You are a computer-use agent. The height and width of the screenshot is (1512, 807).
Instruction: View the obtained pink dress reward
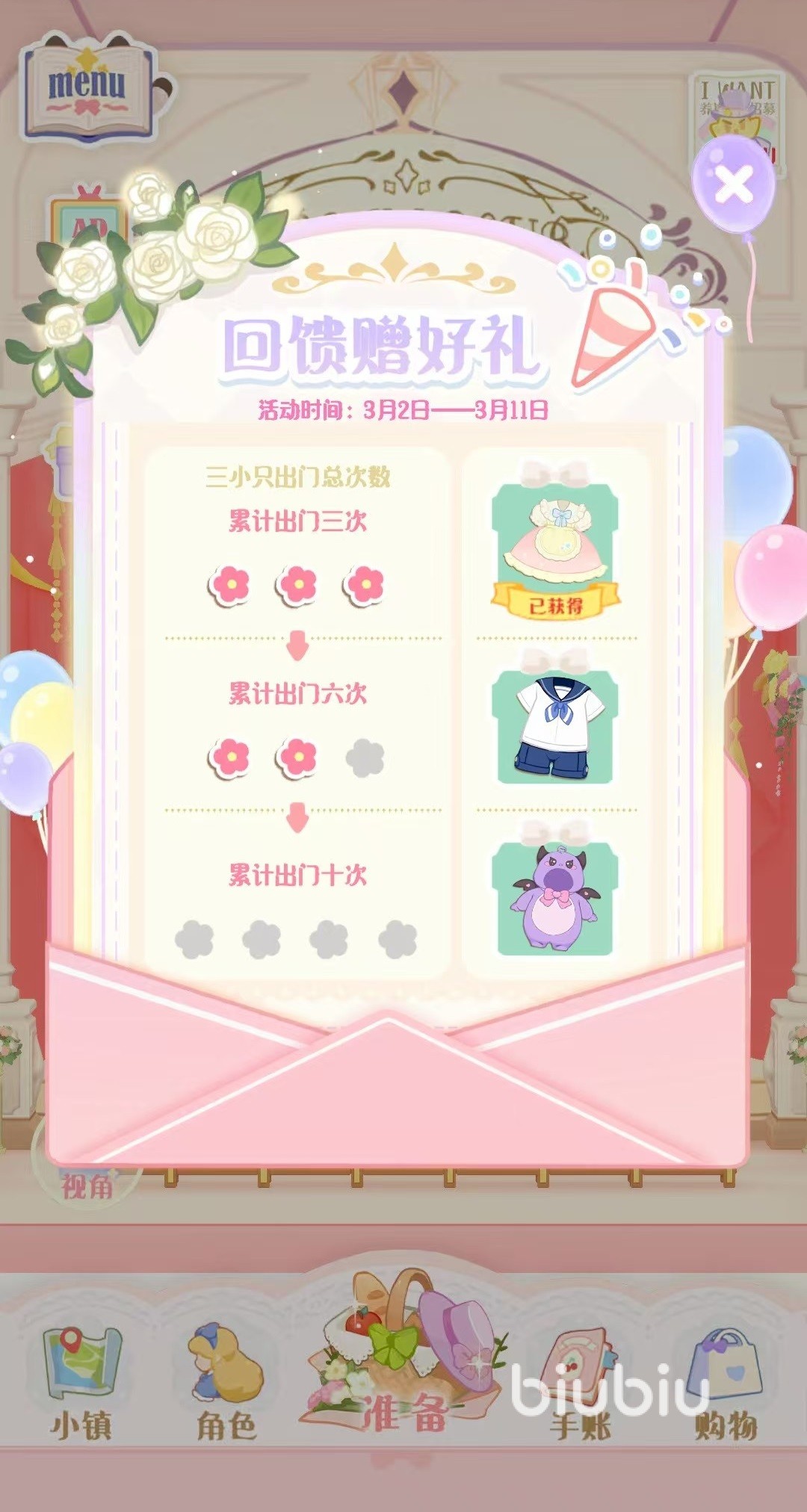click(x=555, y=547)
